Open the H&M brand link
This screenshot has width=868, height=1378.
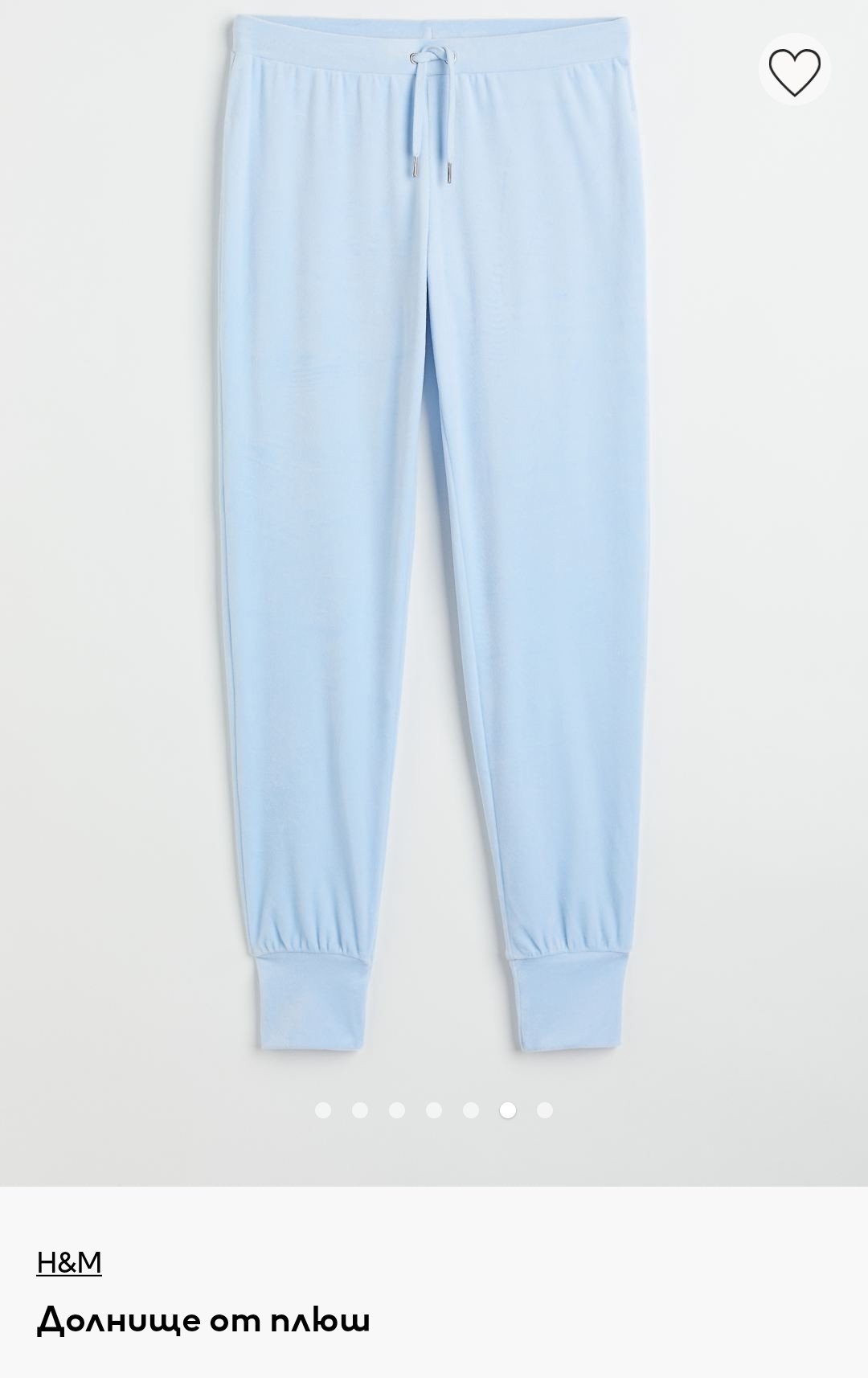[x=69, y=1262]
